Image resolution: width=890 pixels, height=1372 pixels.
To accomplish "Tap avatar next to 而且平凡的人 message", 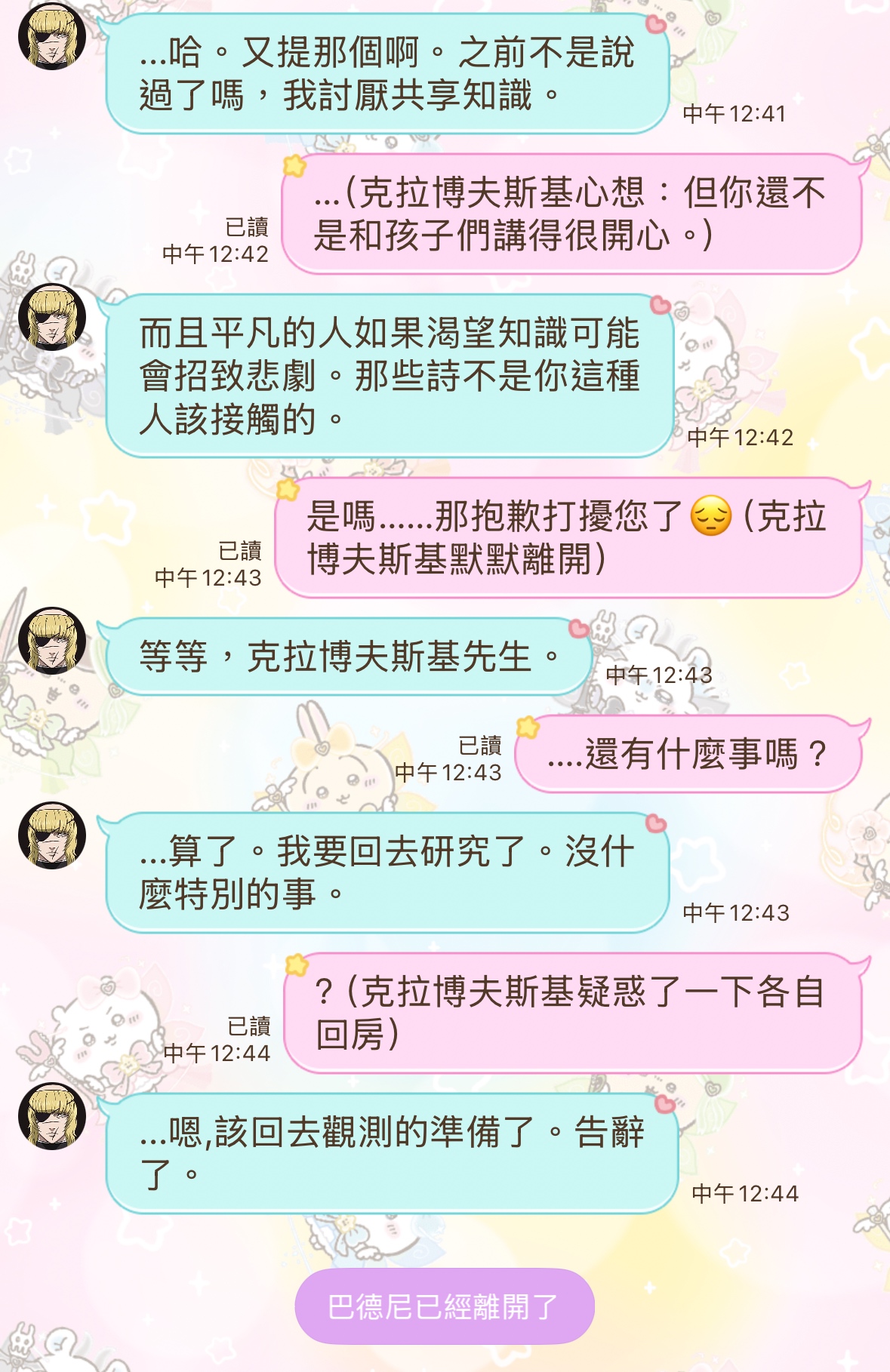I will pos(51,316).
